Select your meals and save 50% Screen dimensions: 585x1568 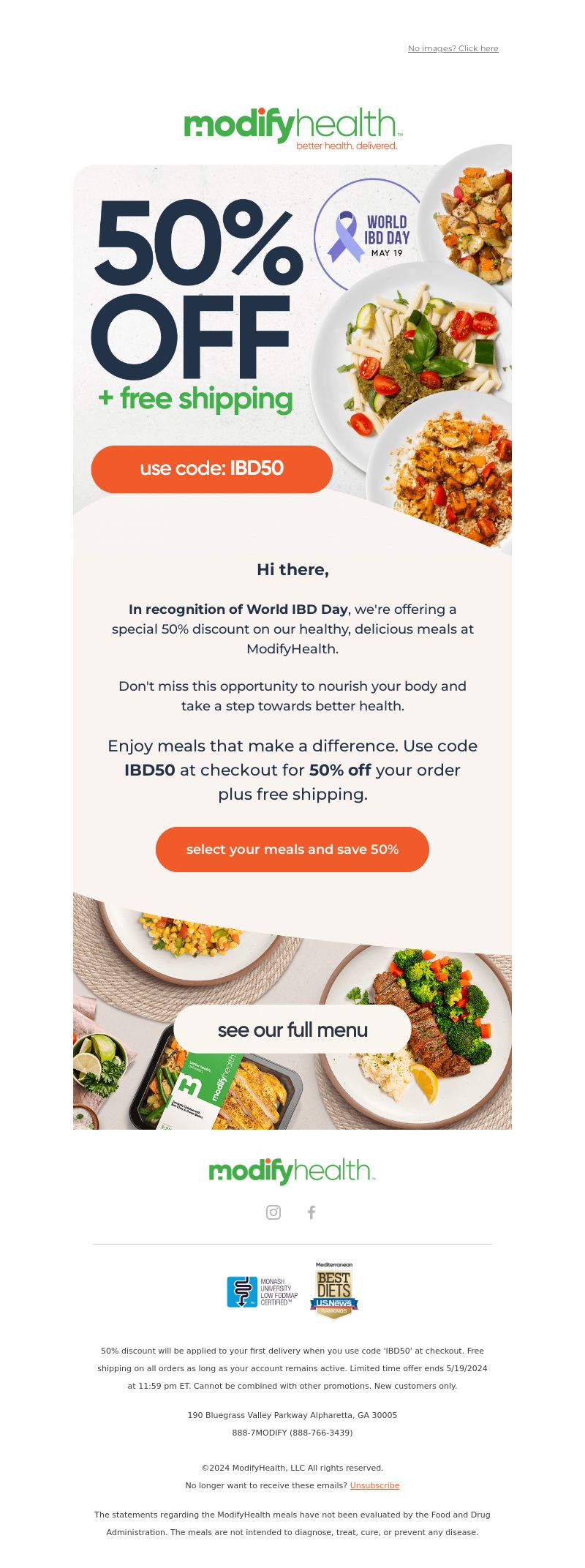click(292, 849)
